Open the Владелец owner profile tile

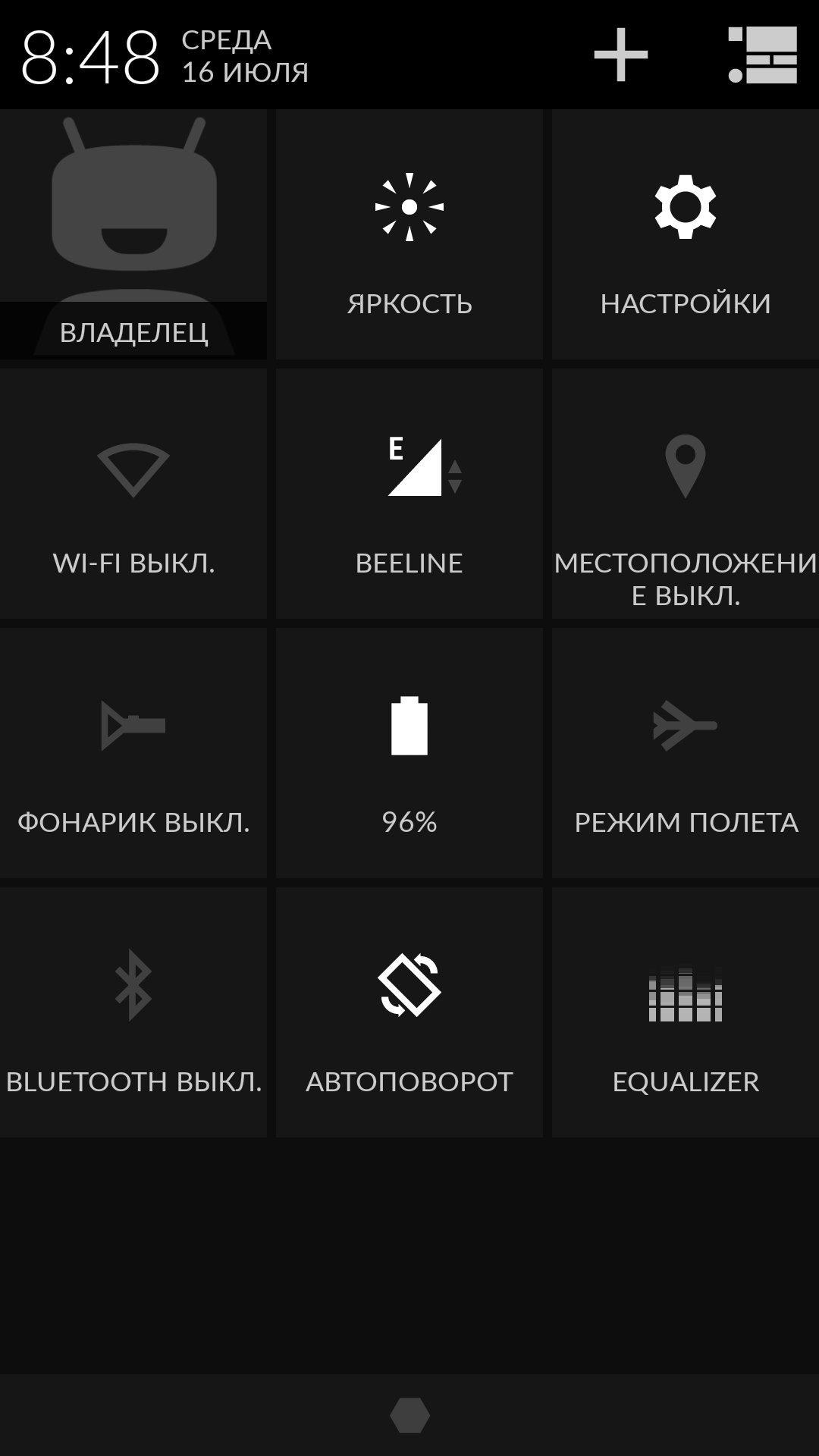click(x=133, y=234)
